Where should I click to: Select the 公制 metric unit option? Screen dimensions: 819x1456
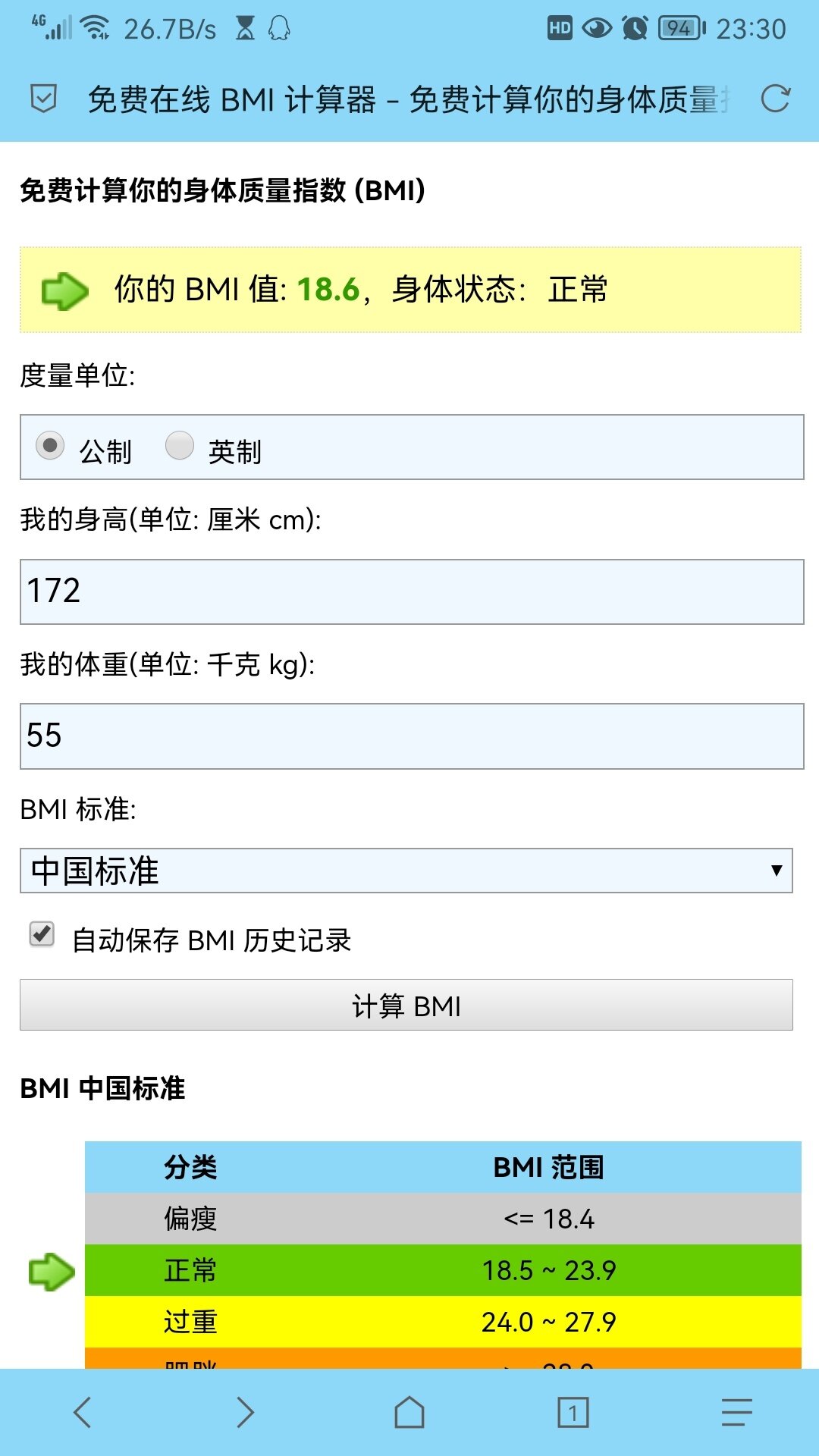[51, 446]
